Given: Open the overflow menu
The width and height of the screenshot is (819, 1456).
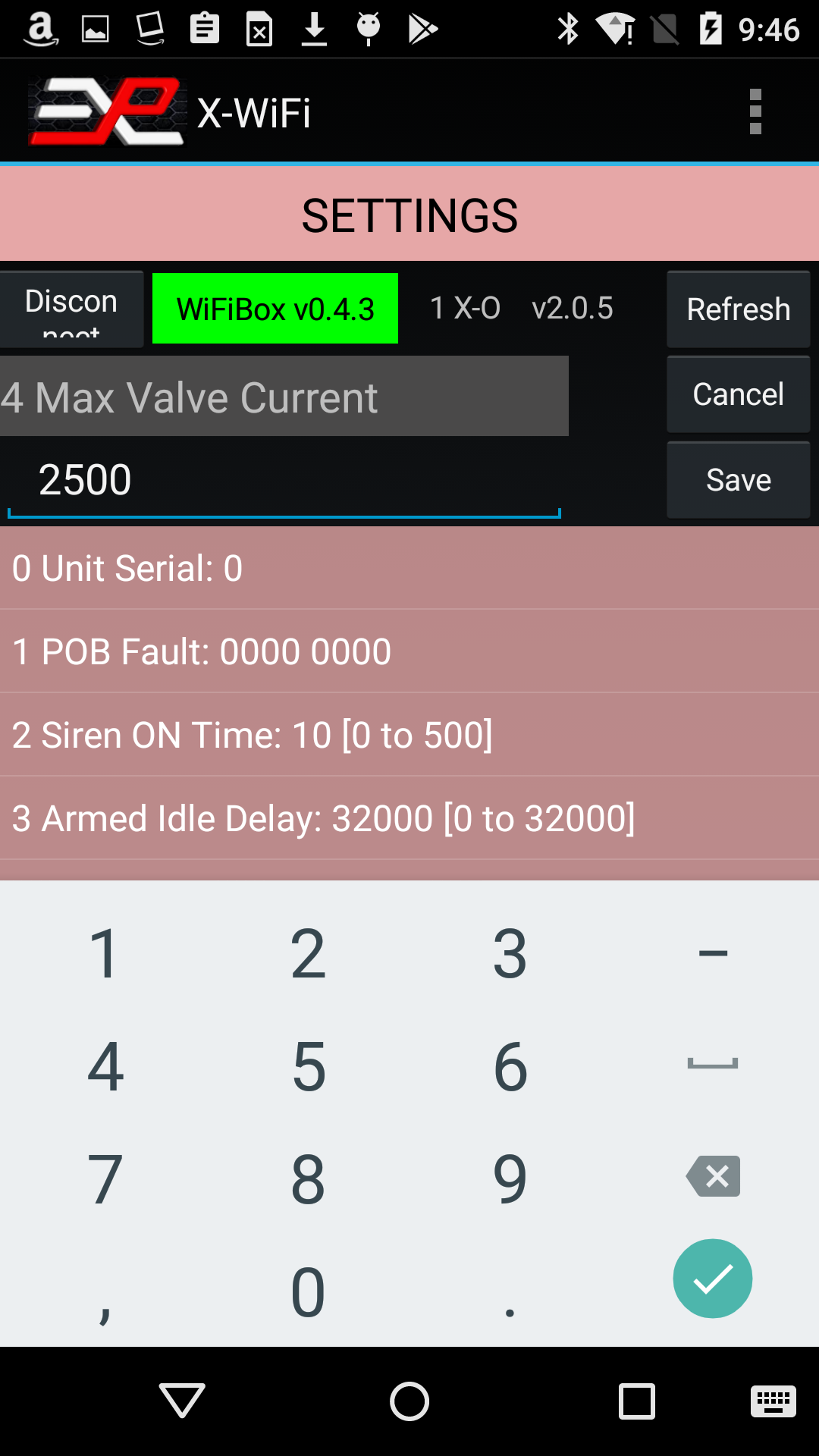Looking at the screenshot, I should coord(755,111).
